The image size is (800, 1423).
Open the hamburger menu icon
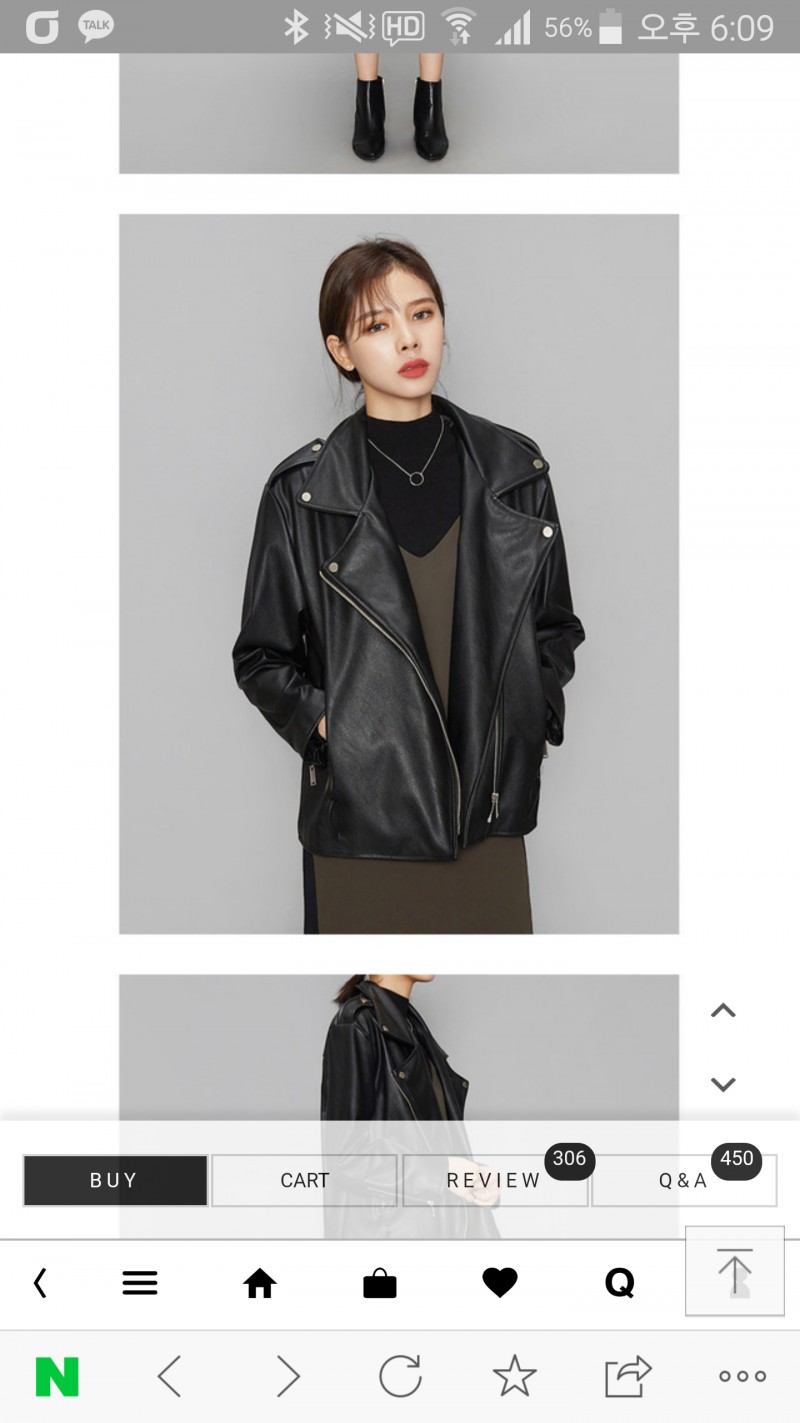click(x=140, y=1282)
